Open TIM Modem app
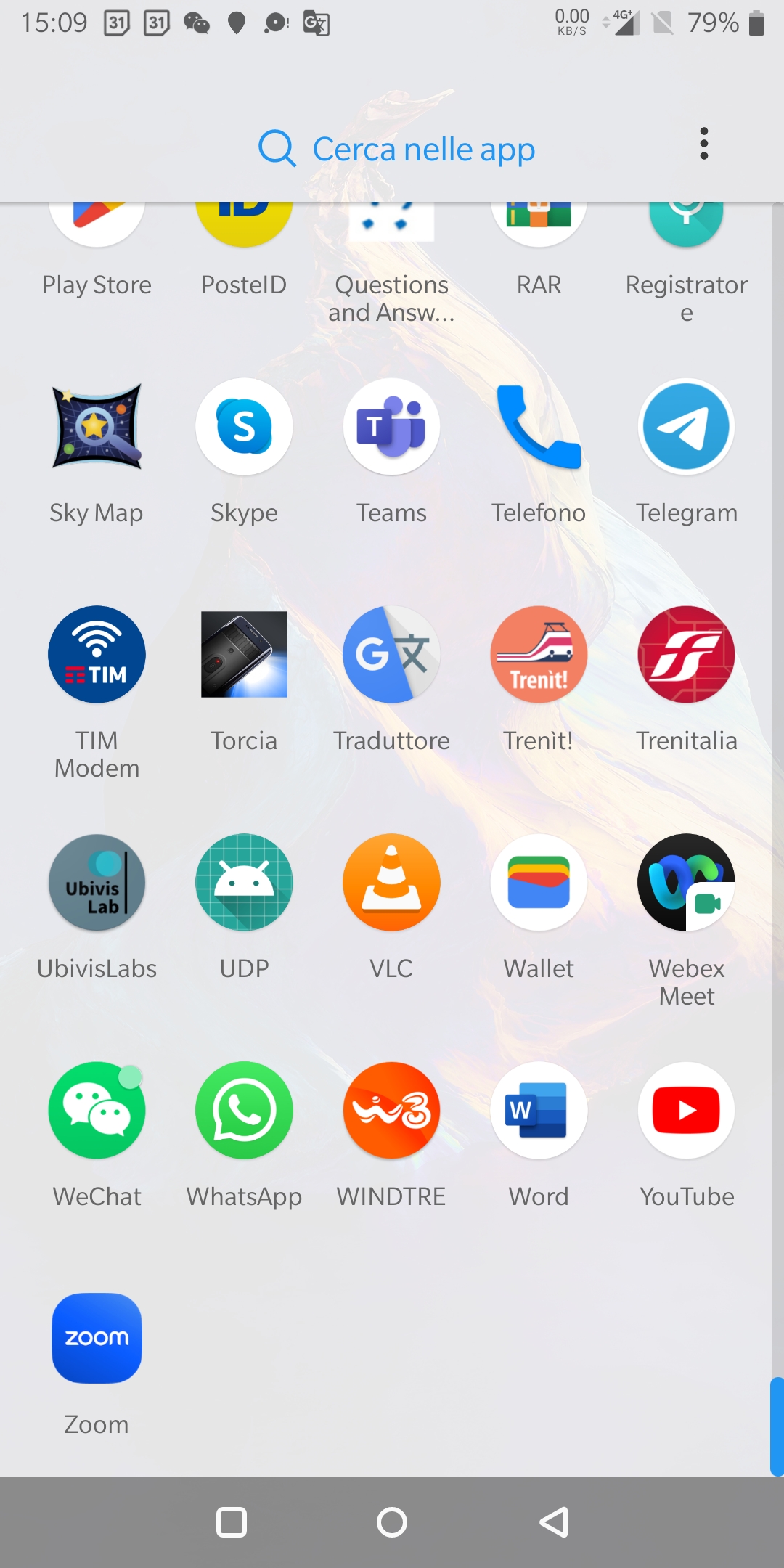784x1568 pixels. (x=97, y=655)
